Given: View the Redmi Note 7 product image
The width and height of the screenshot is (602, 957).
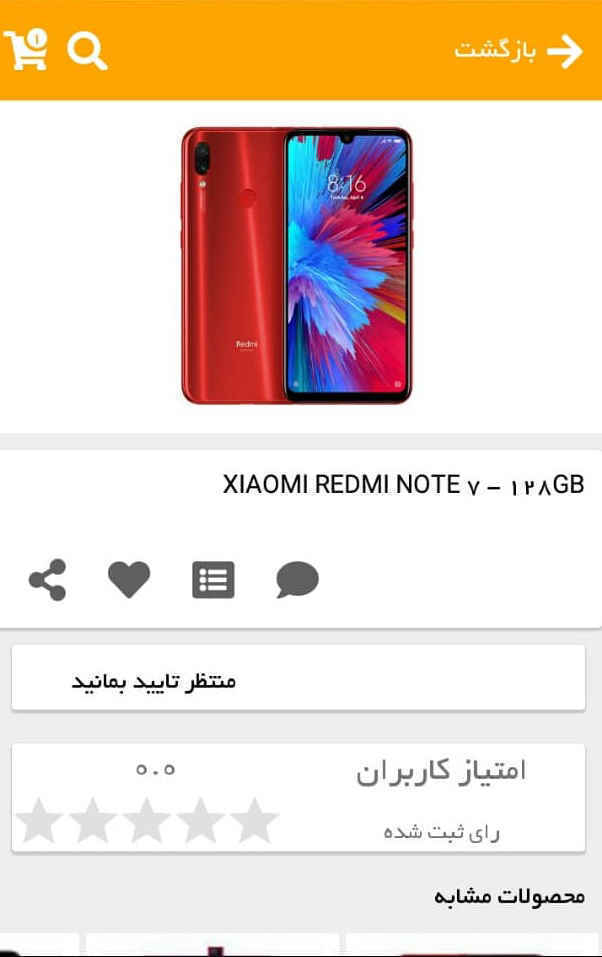Looking at the screenshot, I should pos(297,265).
